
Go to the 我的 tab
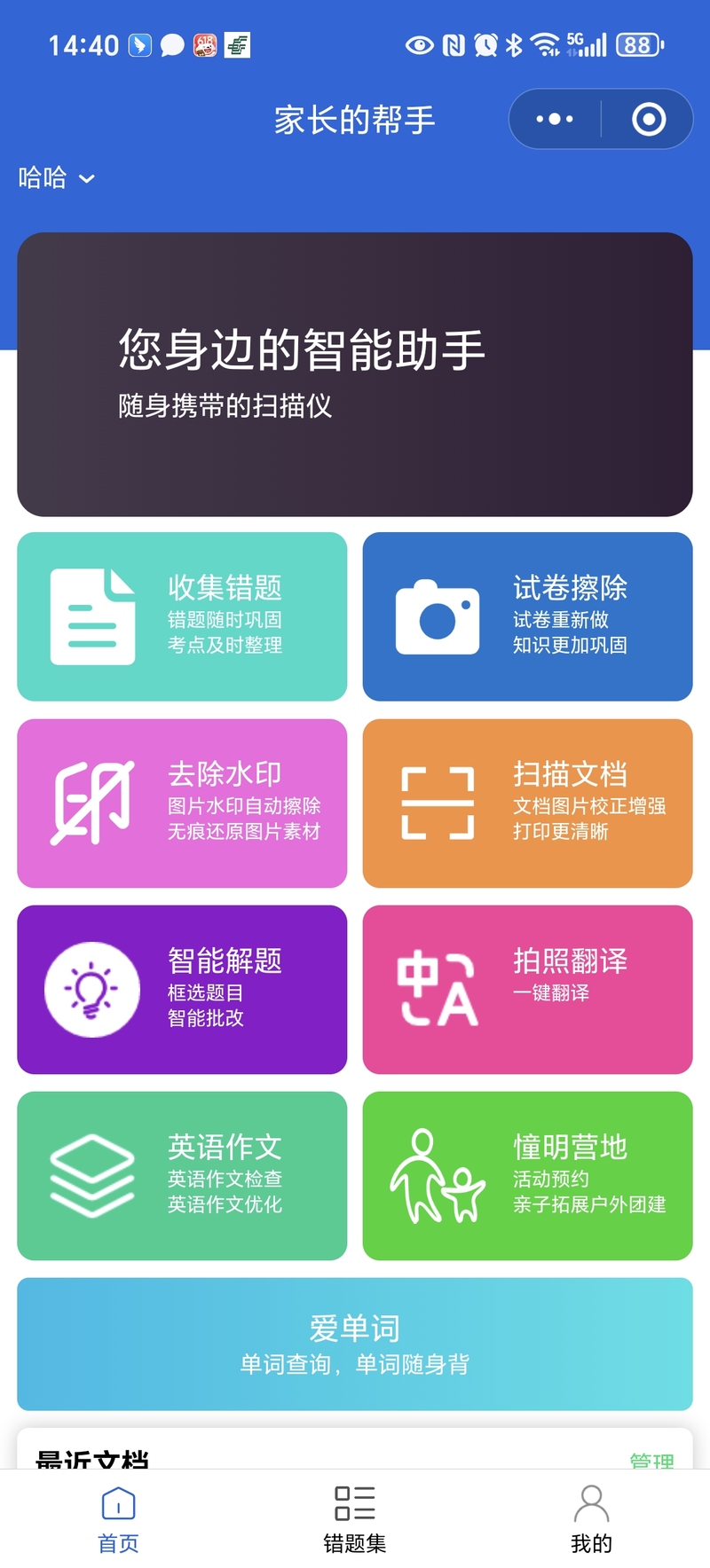(592, 1519)
